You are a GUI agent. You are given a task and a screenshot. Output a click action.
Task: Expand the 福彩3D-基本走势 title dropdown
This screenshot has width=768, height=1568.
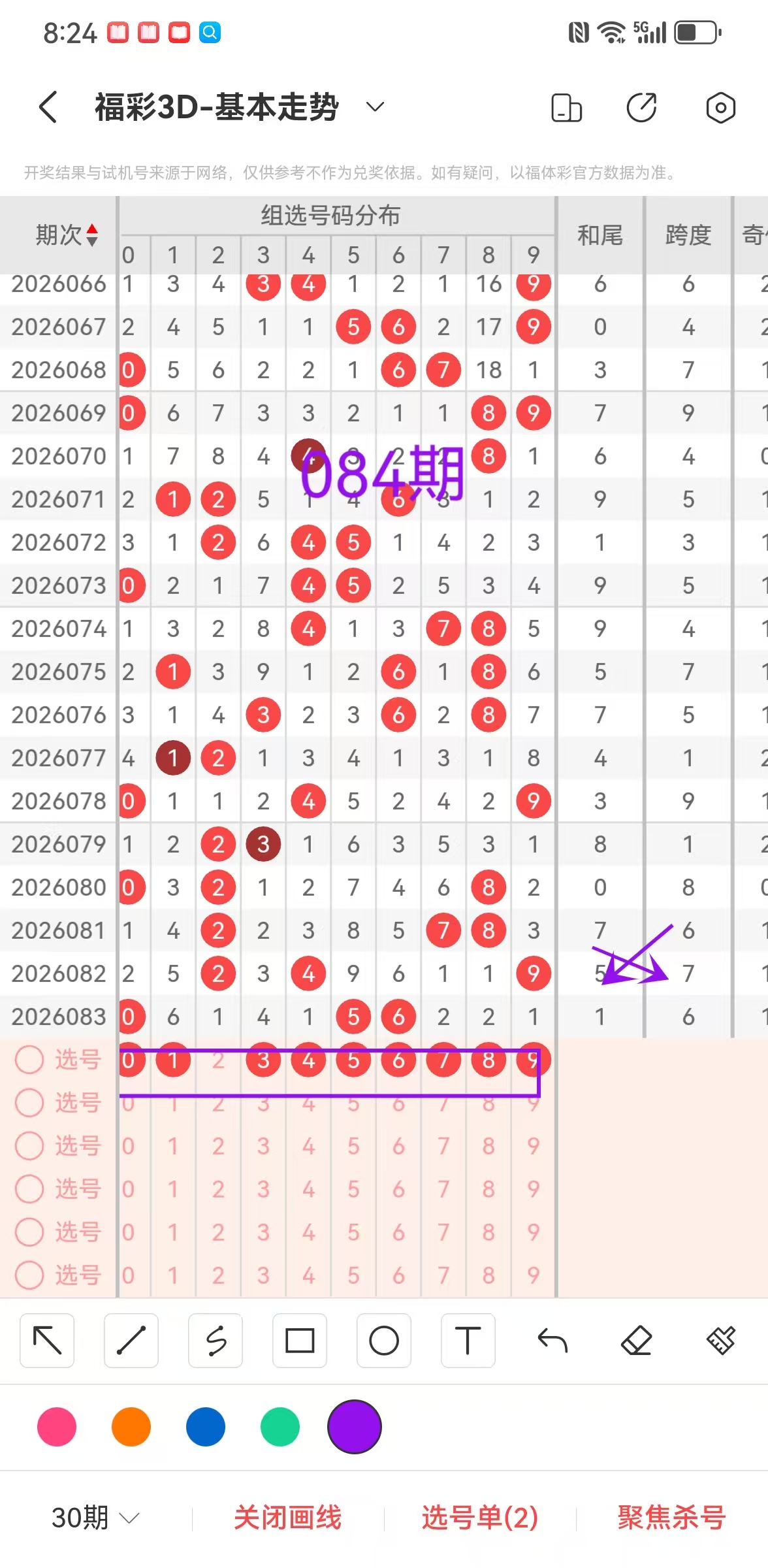374,106
